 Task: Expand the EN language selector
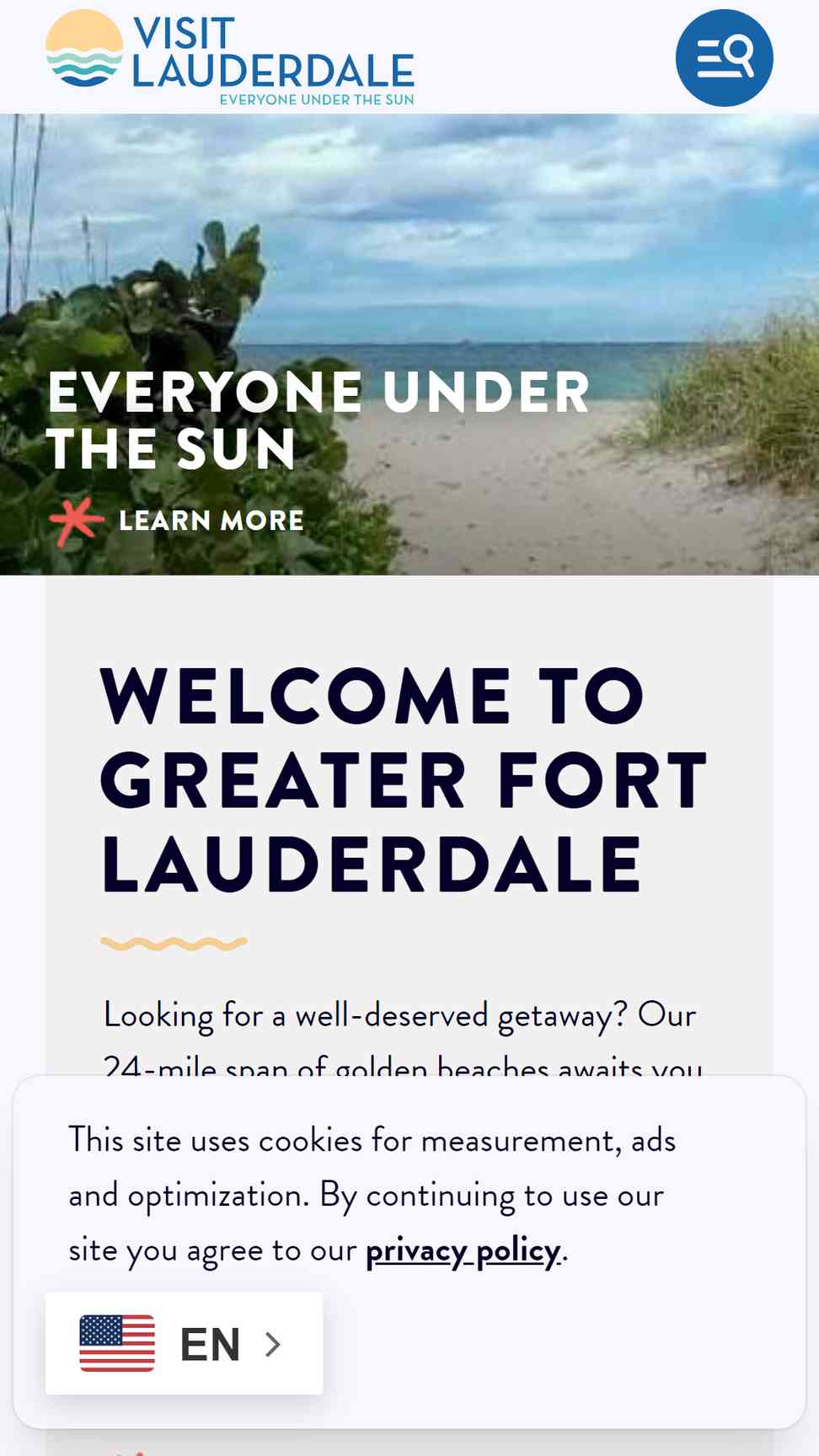(x=184, y=1343)
